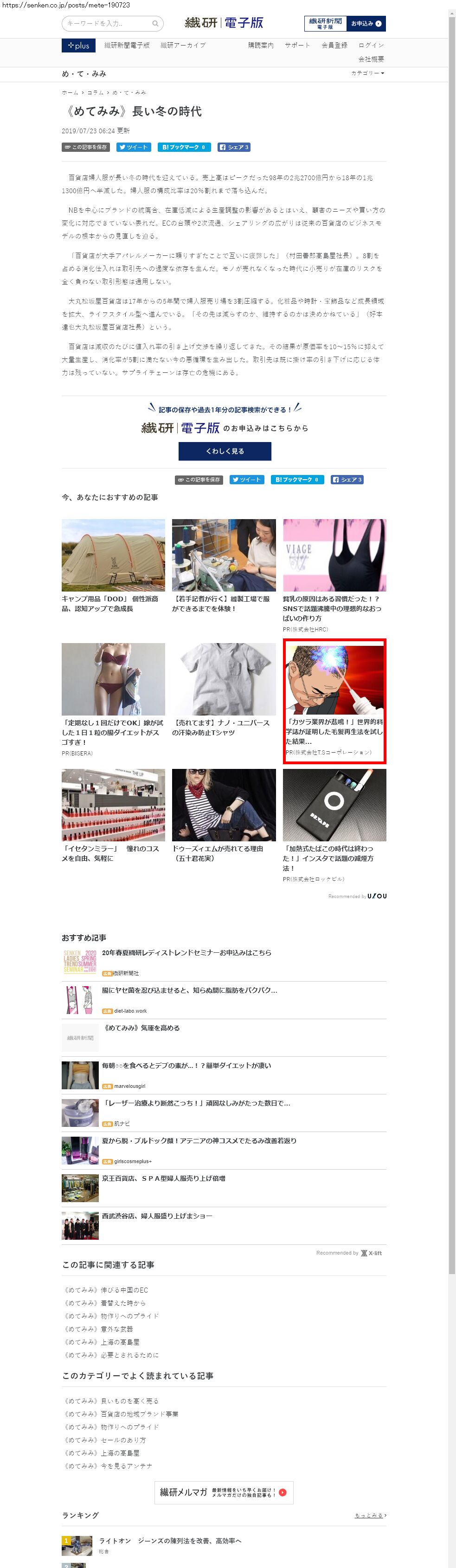Open the ライトオン ジーンズの陳列法 ranking item
The image size is (456, 1568).
click(170, 1541)
